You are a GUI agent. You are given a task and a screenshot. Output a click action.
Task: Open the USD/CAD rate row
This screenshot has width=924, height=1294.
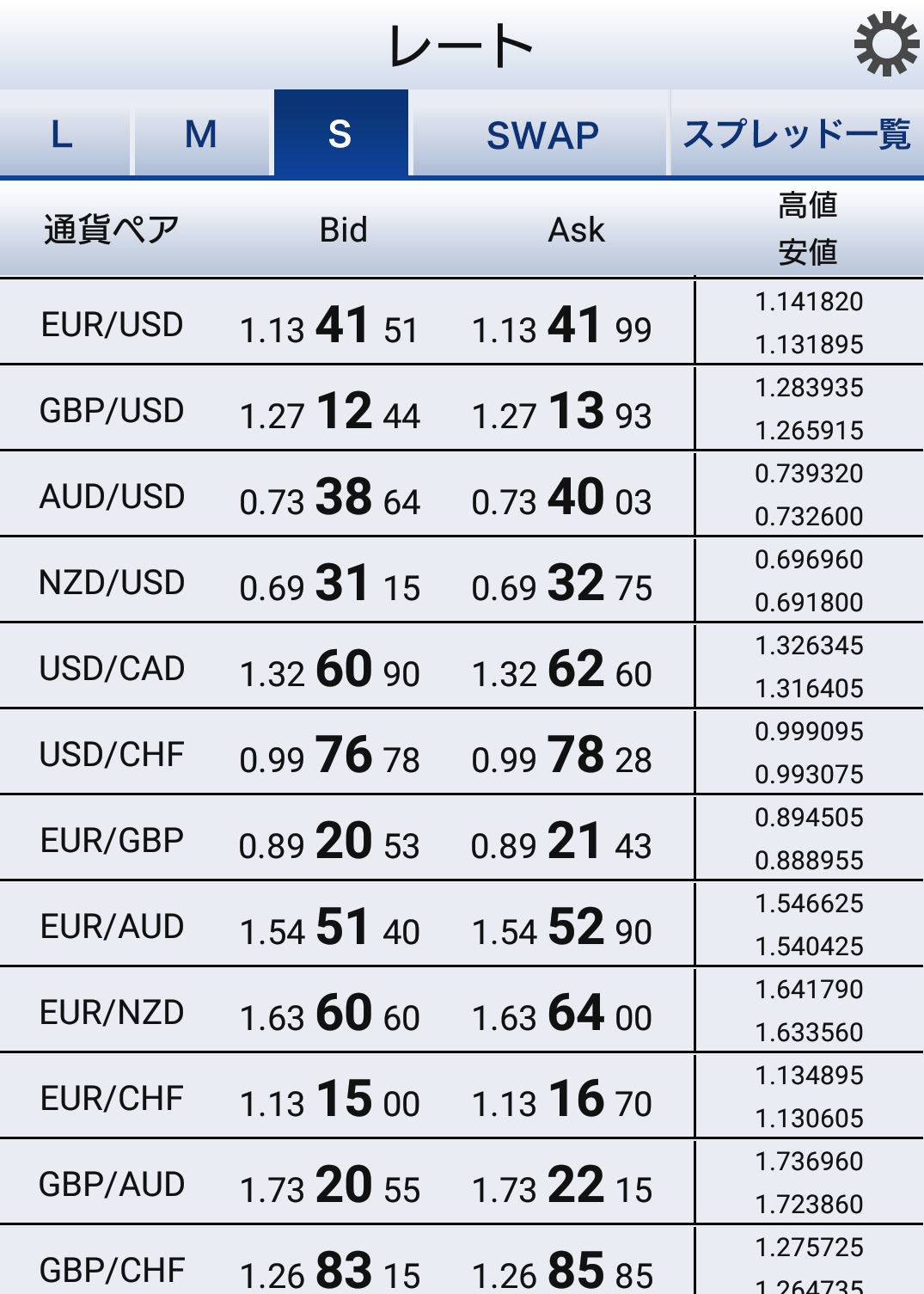click(x=112, y=668)
